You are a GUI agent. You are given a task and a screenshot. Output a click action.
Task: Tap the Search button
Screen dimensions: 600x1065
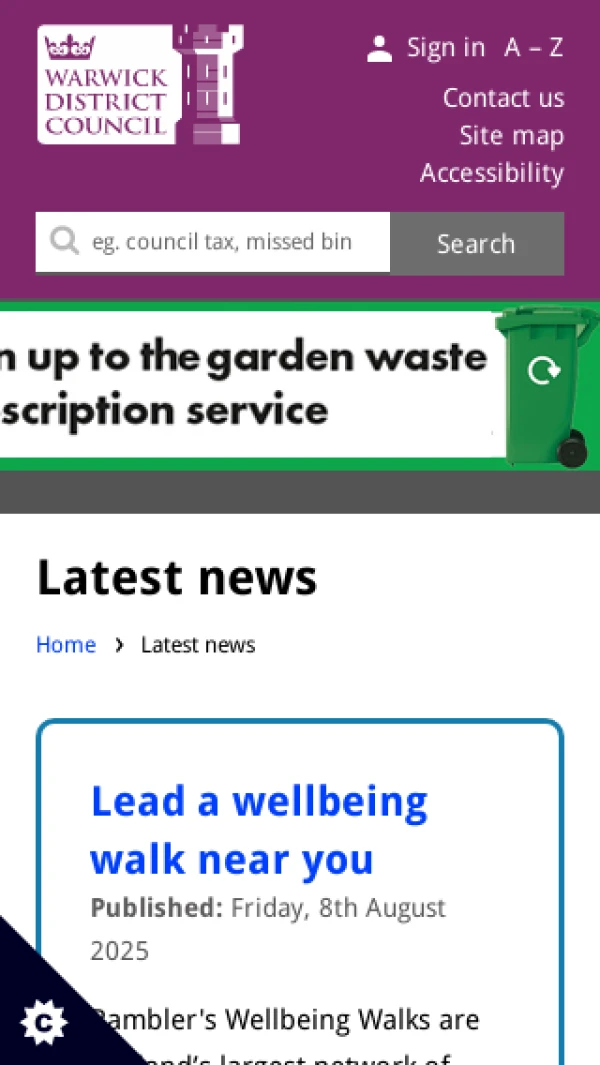click(x=476, y=243)
